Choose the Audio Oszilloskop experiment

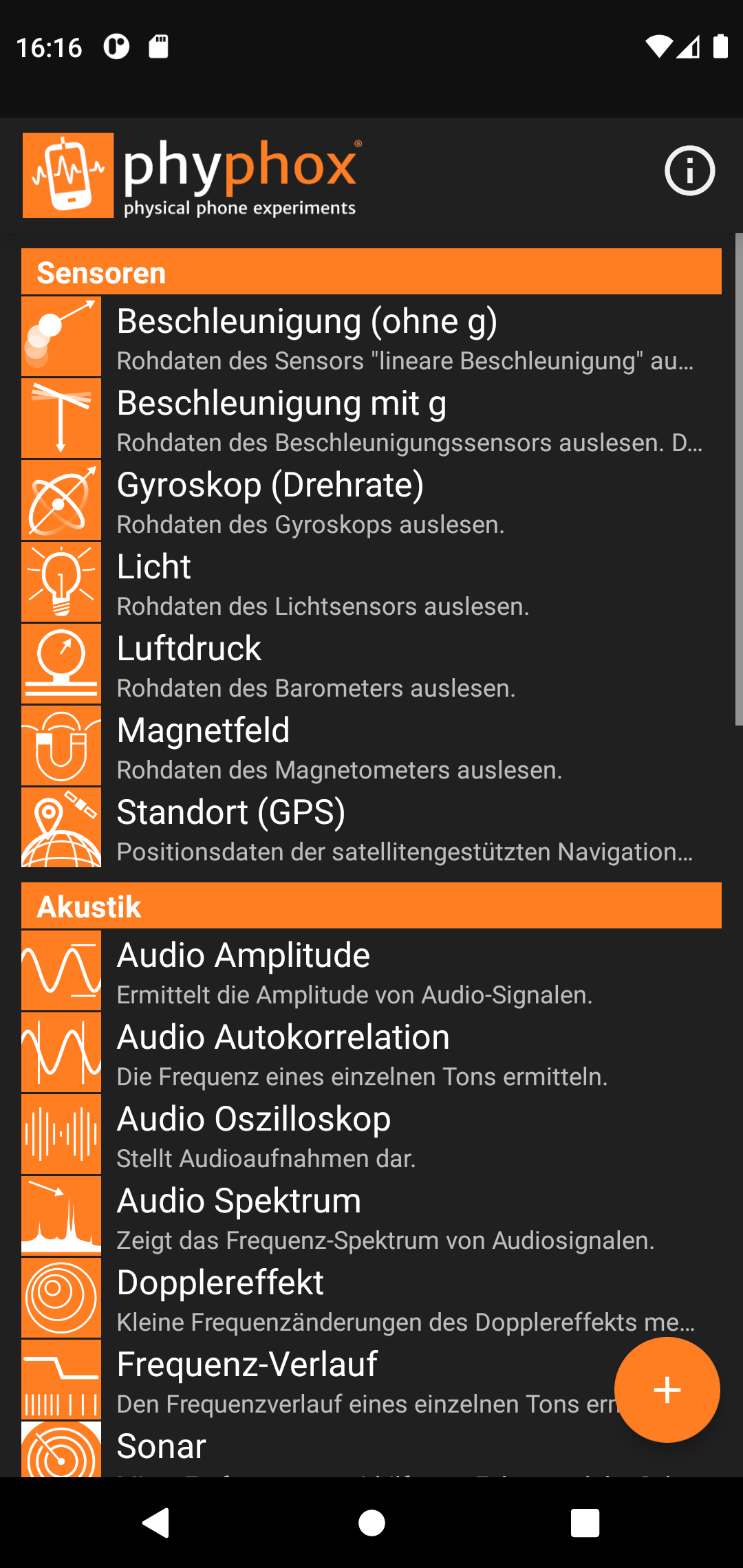tap(371, 1135)
